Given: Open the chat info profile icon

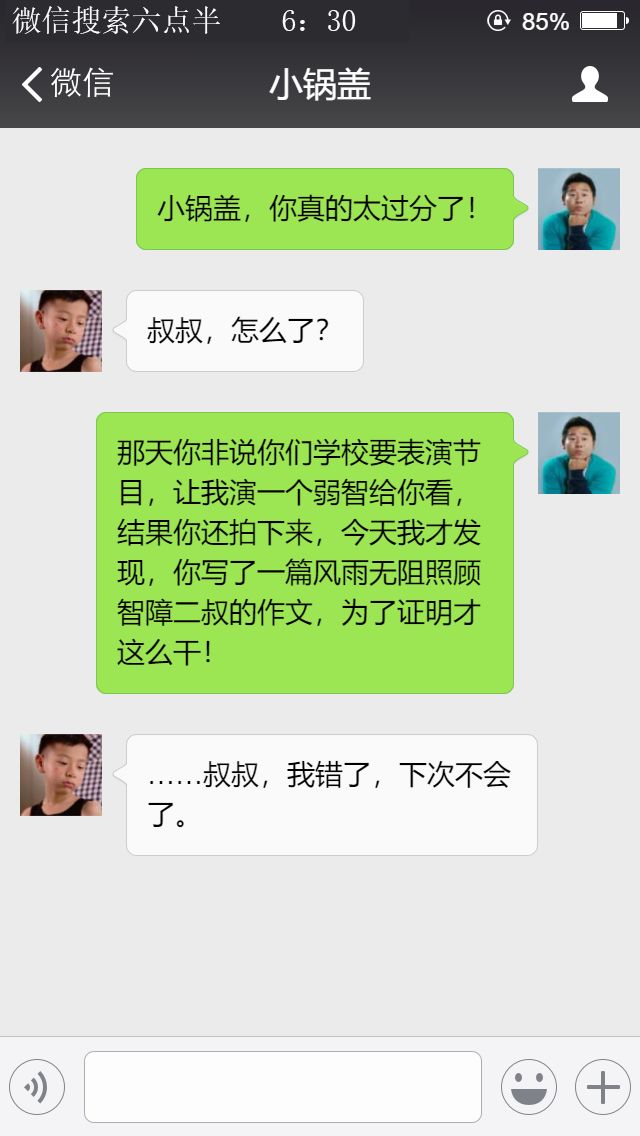Looking at the screenshot, I should [x=589, y=85].
